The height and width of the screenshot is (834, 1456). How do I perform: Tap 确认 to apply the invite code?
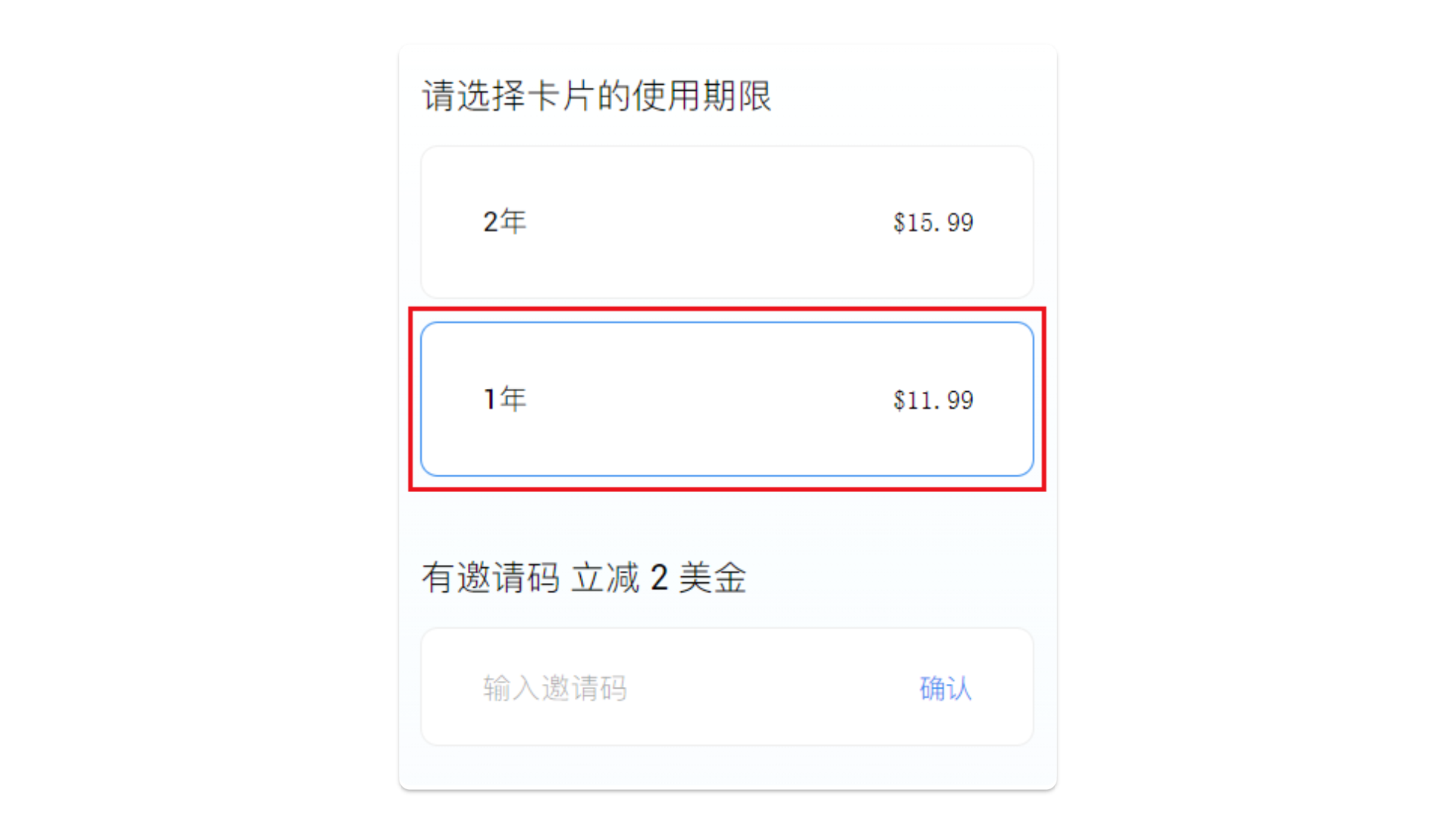pos(945,688)
